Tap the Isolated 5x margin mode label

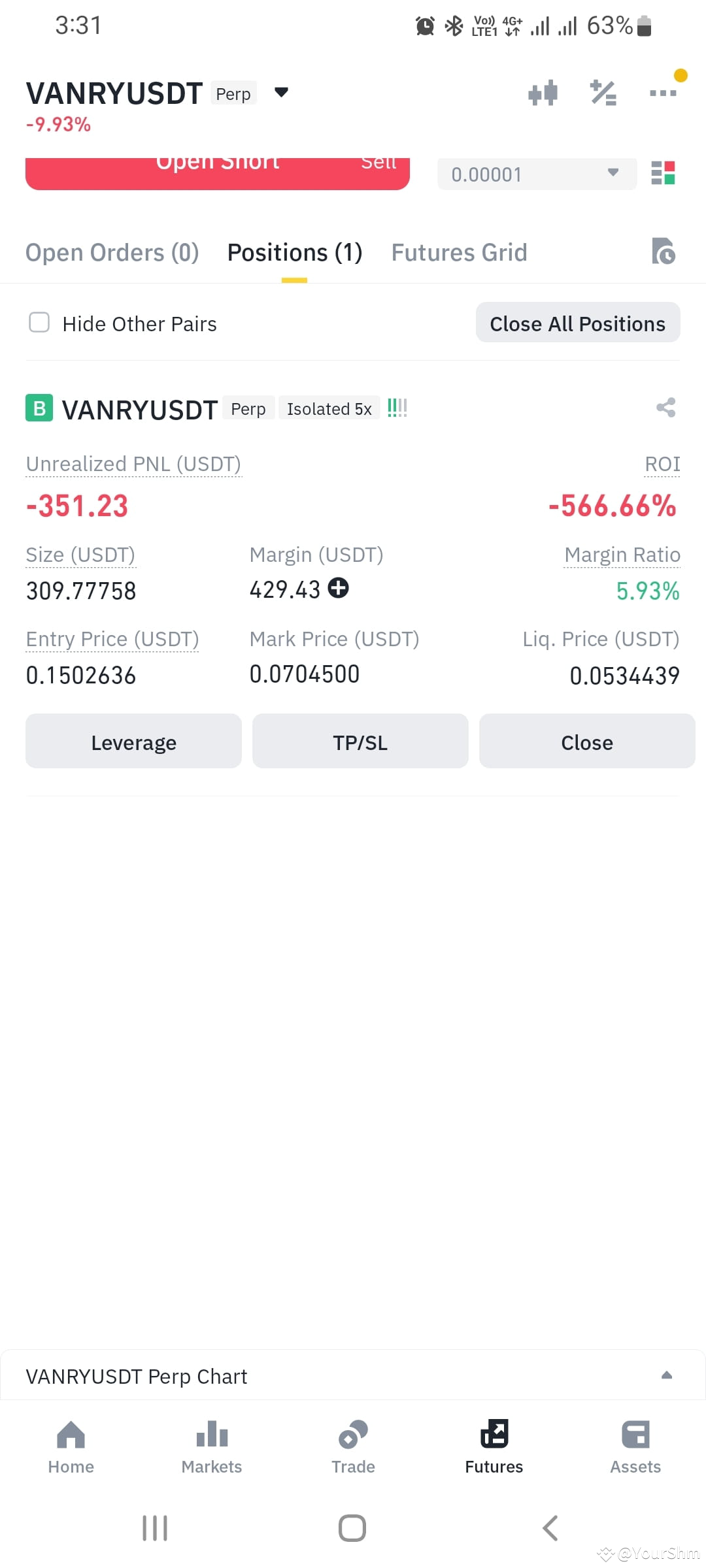(x=329, y=408)
